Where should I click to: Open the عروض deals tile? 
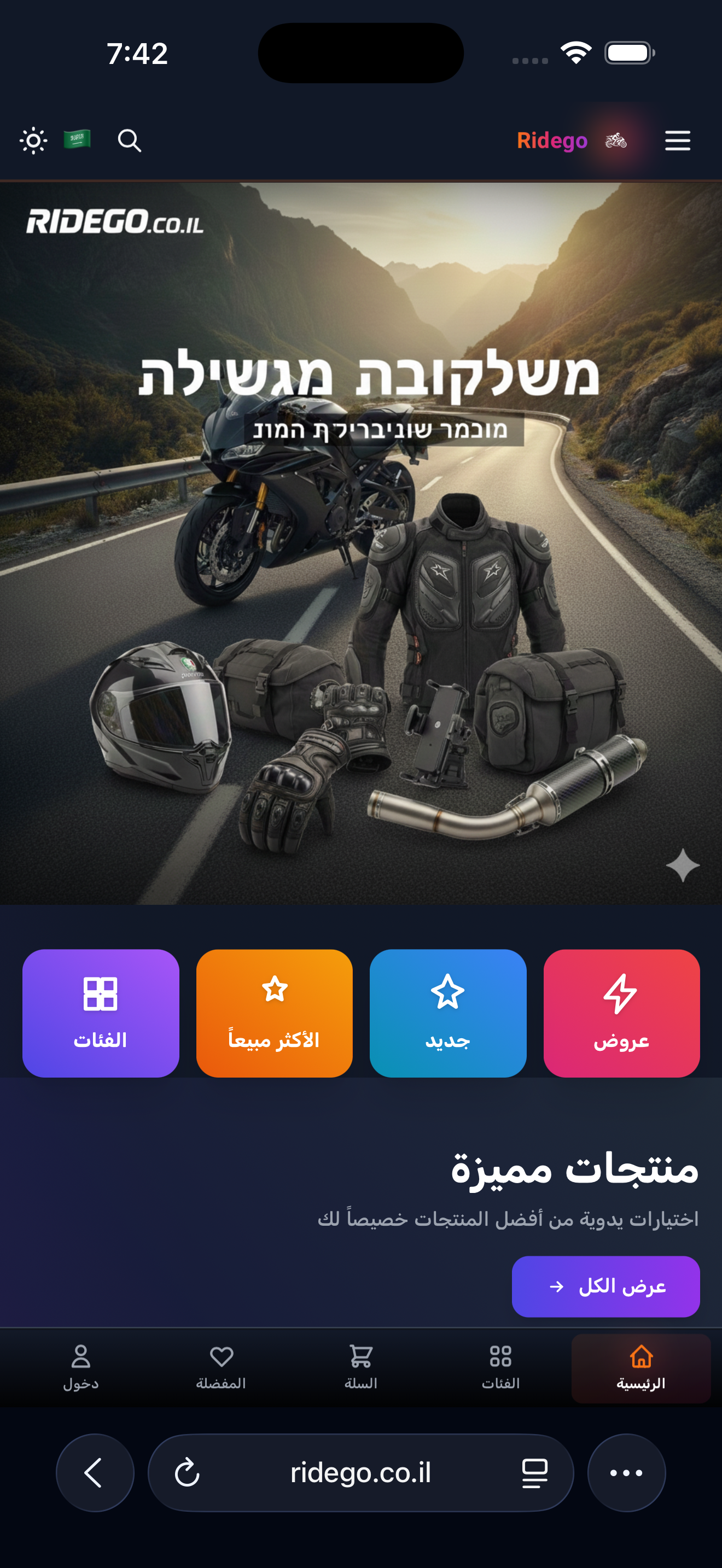(x=621, y=1013)
